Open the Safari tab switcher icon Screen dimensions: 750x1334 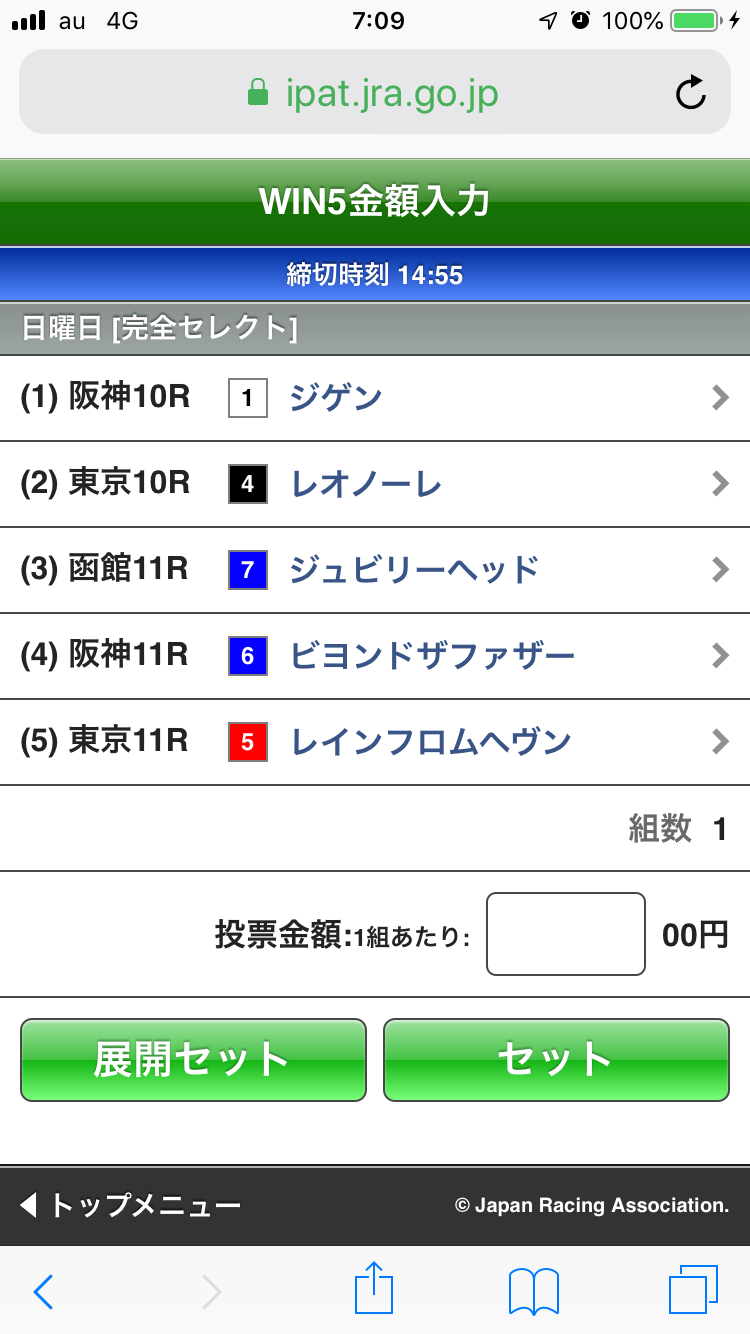pos(690,1290)
